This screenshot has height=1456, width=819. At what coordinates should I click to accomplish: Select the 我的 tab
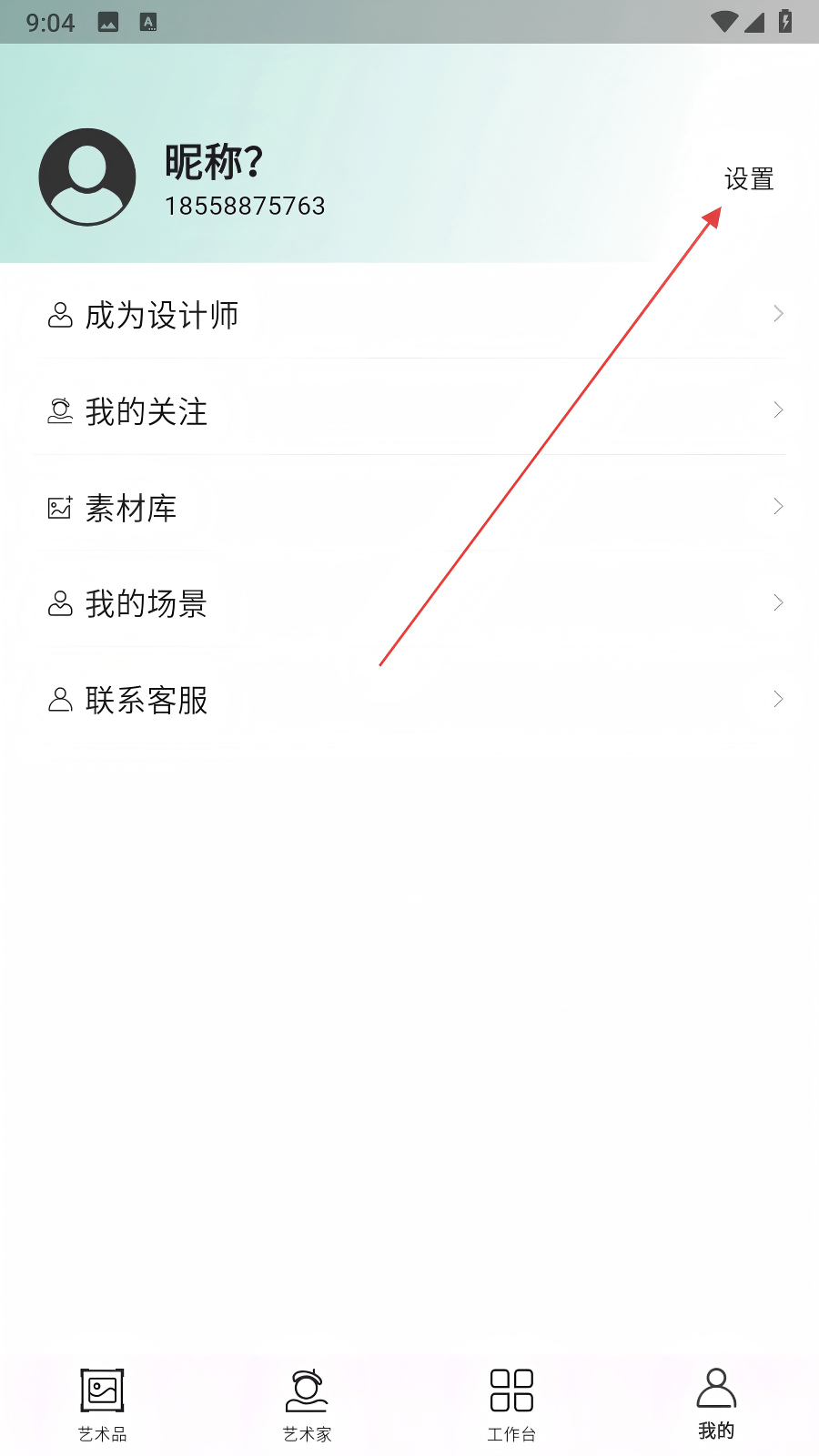tap(716, 1405)
